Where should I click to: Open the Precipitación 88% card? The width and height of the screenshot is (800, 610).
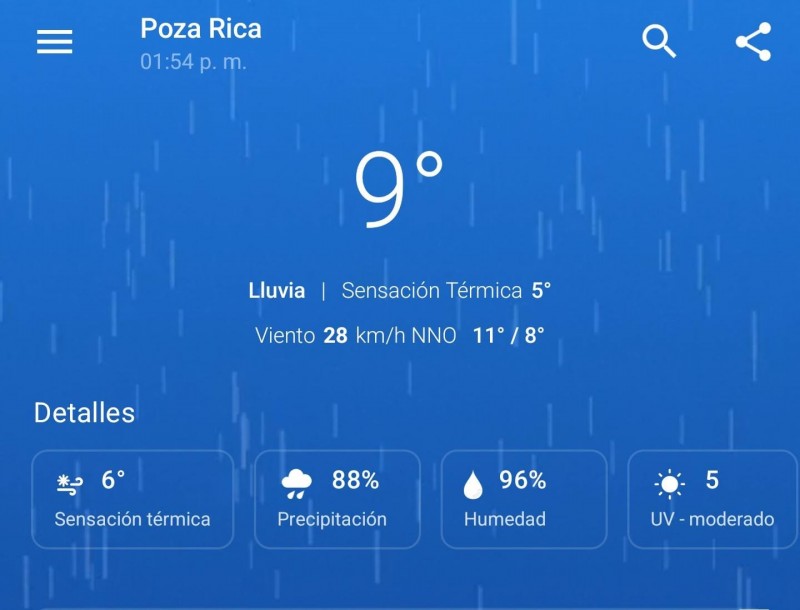coord(337,499)
